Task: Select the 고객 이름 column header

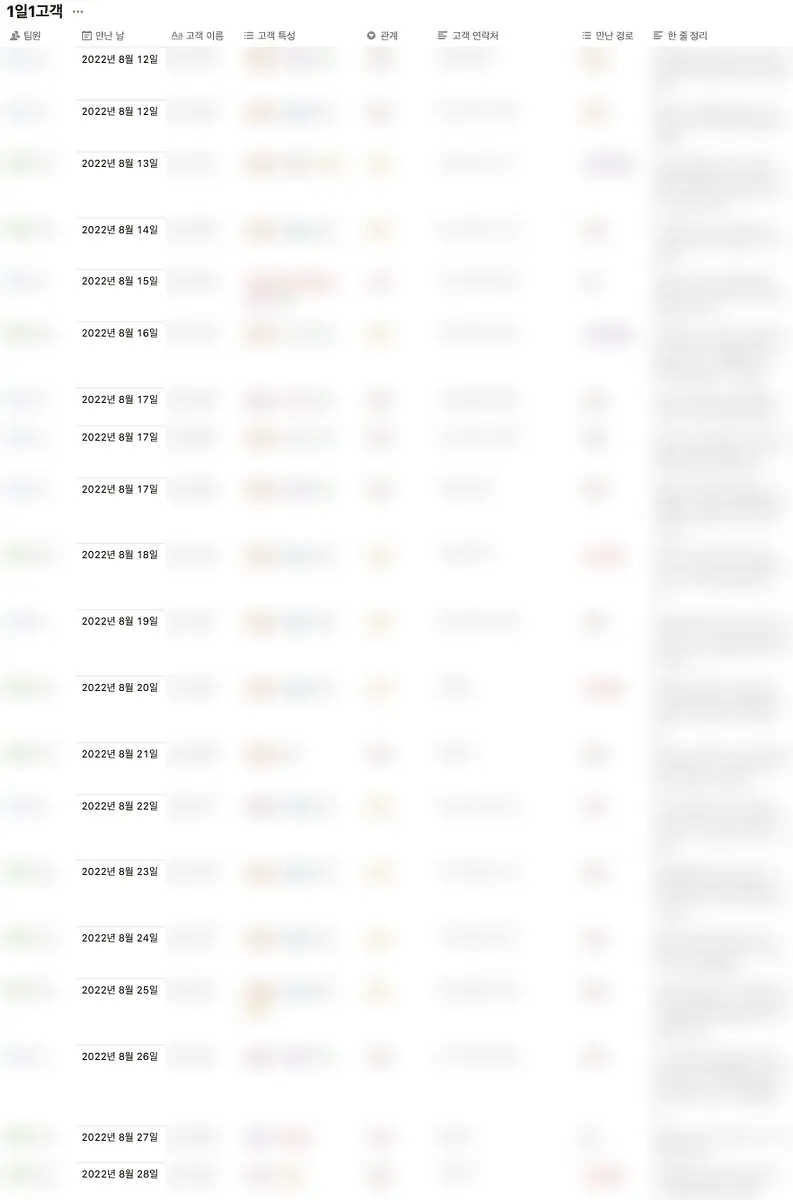Action: (197, 36)
